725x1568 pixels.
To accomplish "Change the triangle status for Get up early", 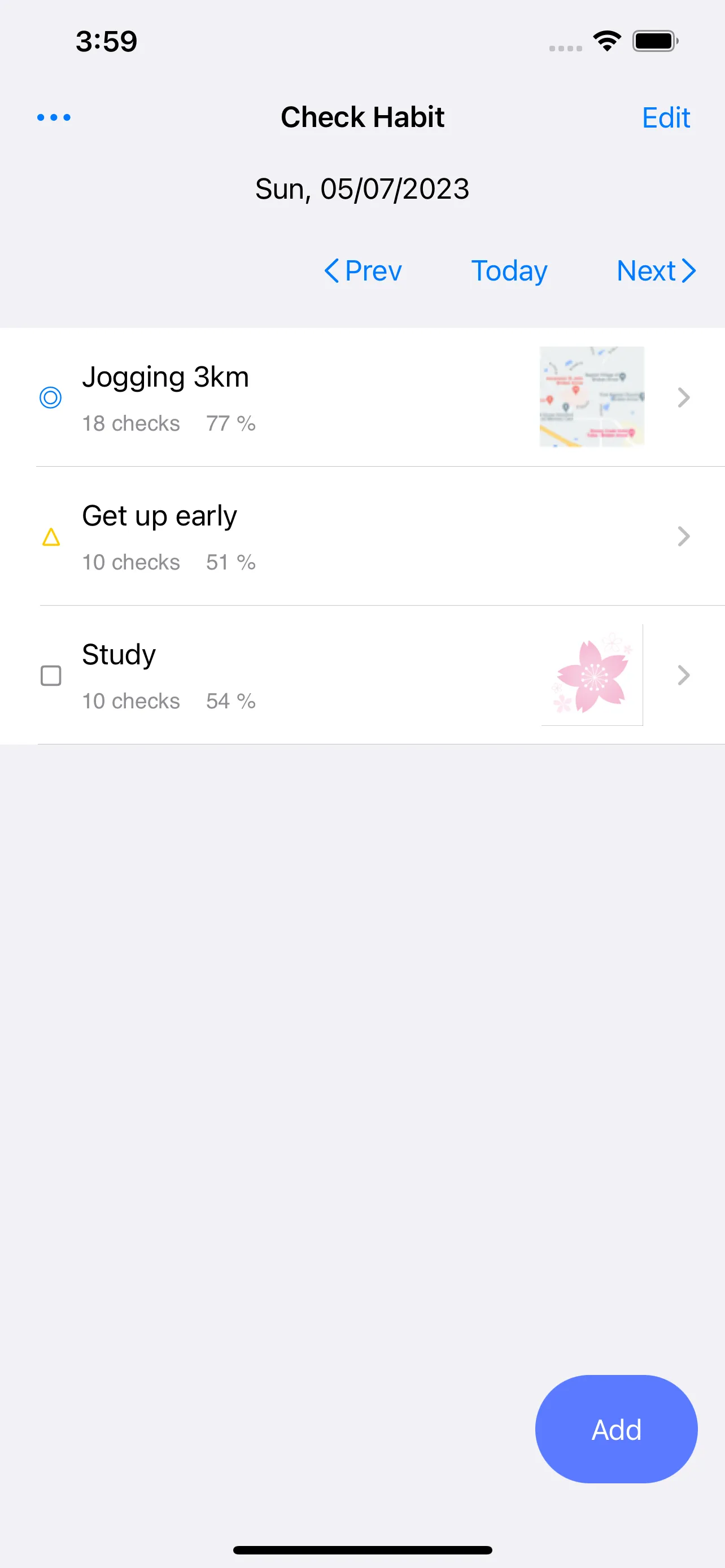I will pos(51,537).
